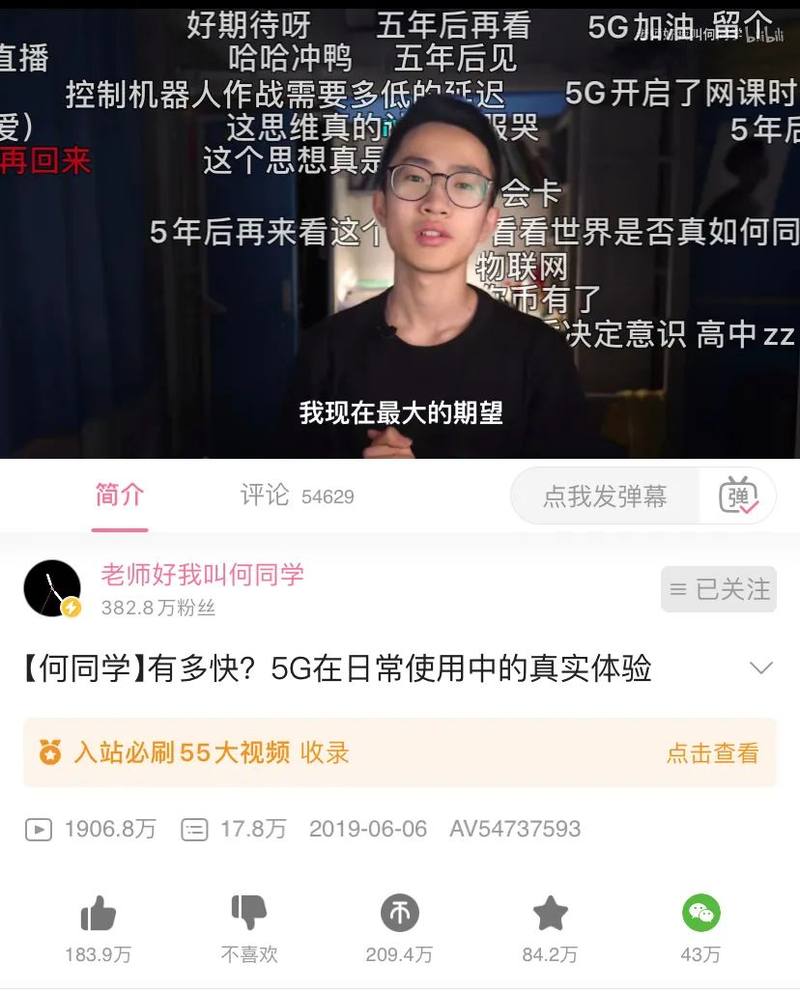Open 老师好我叫何同学's profile
The width and height of the screenshot is (800, 992).
coord(52,588)
